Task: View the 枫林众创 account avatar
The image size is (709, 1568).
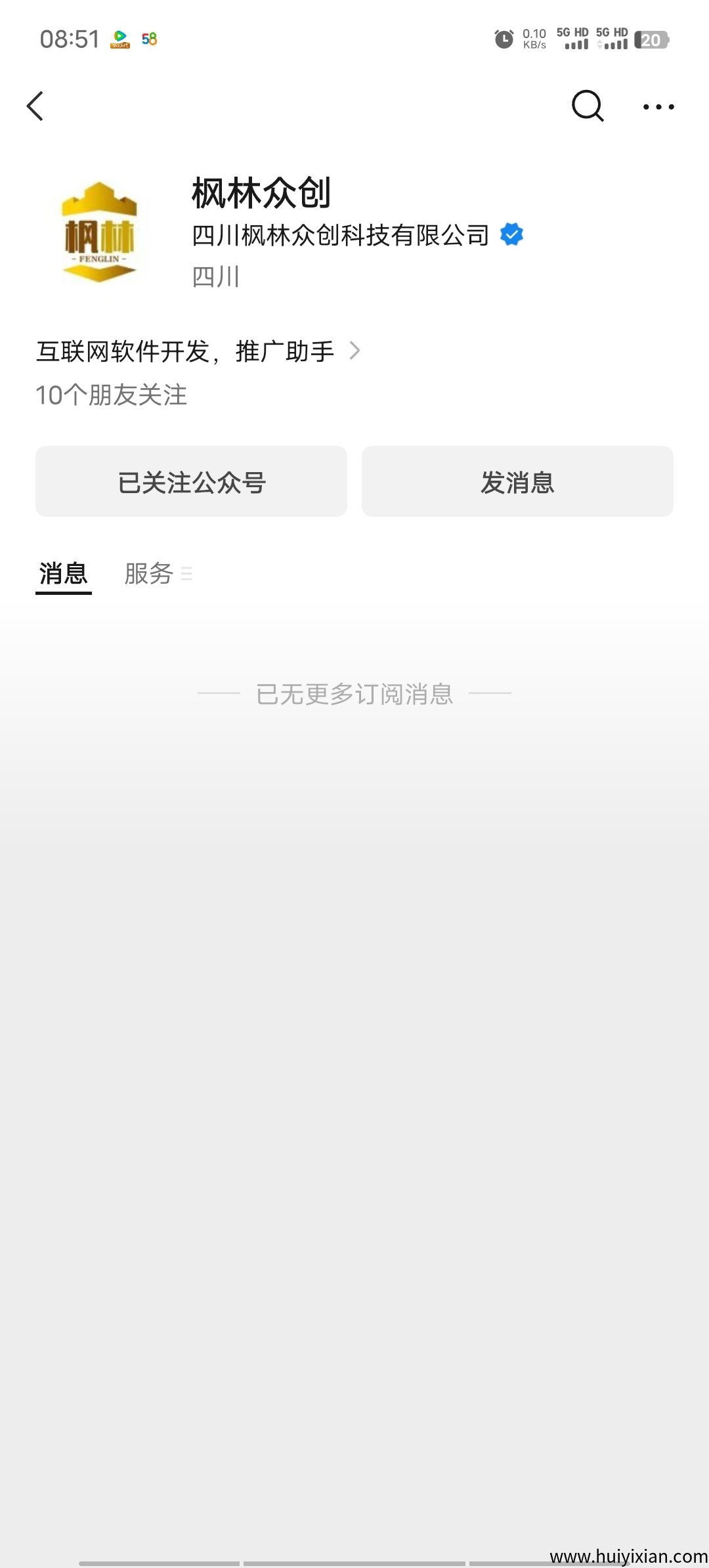Action: point(99,233)
